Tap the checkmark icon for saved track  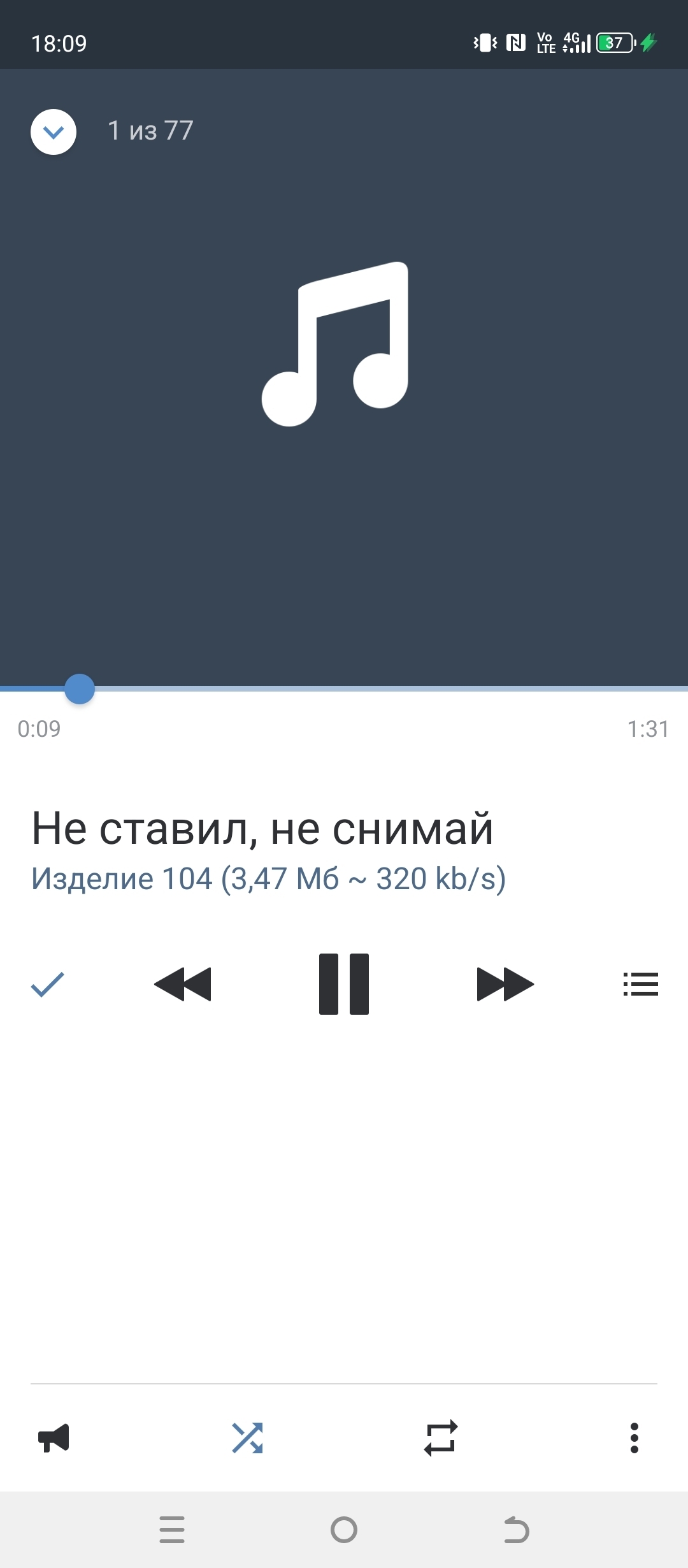coord(48,984)
